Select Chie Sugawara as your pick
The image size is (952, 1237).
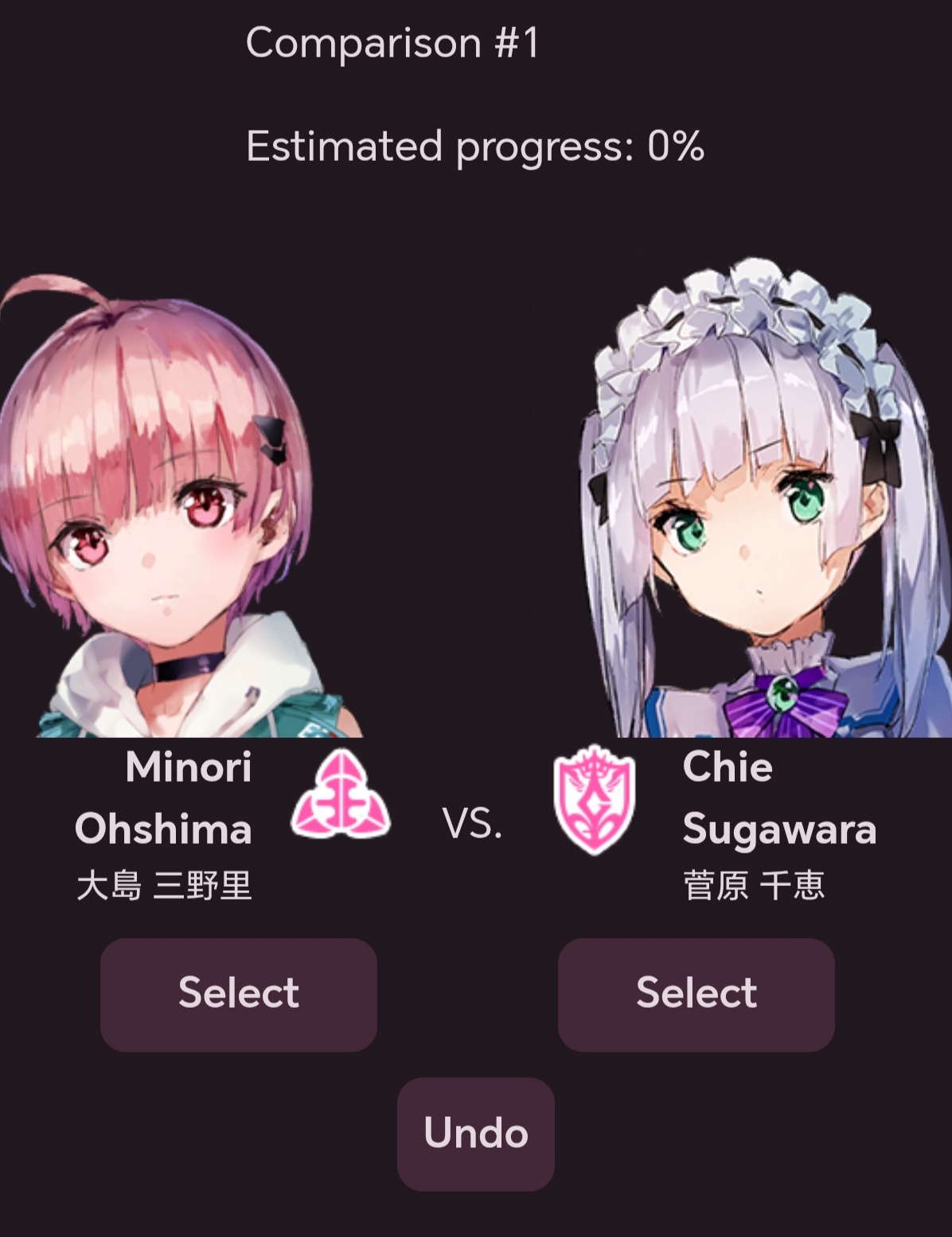point(696,994)
